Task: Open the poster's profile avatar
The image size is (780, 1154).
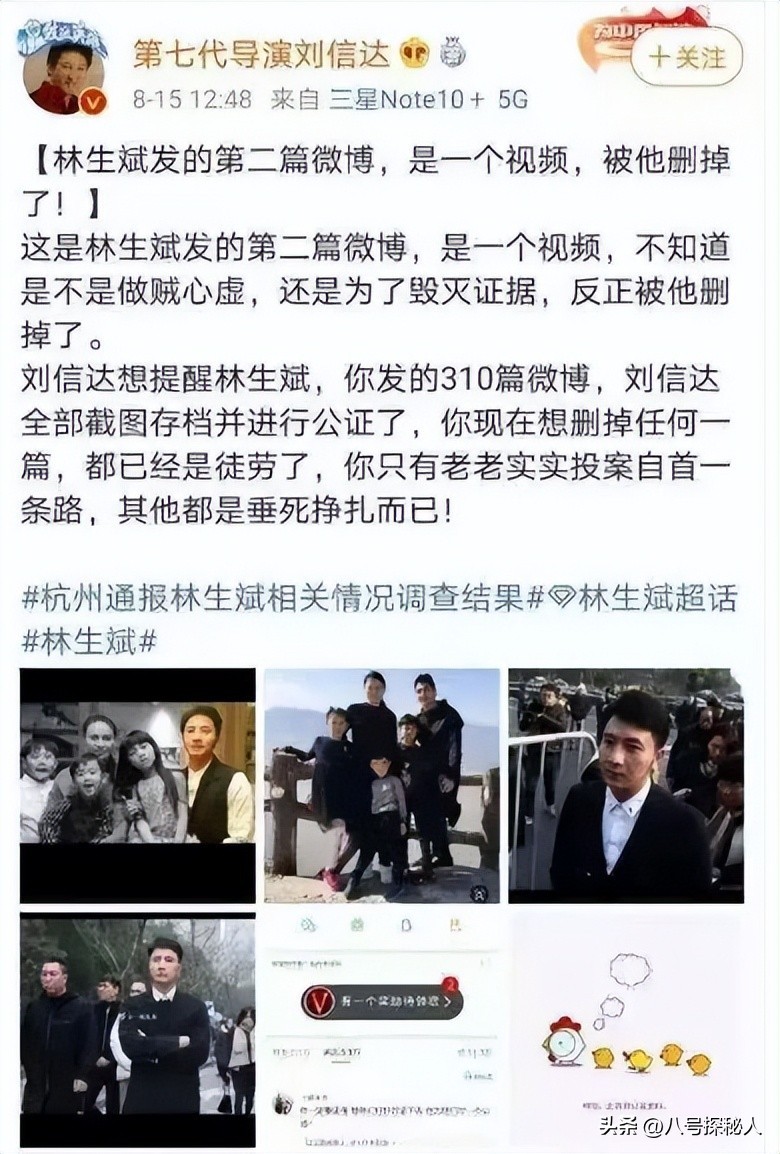Action: [x=63, y=72]
